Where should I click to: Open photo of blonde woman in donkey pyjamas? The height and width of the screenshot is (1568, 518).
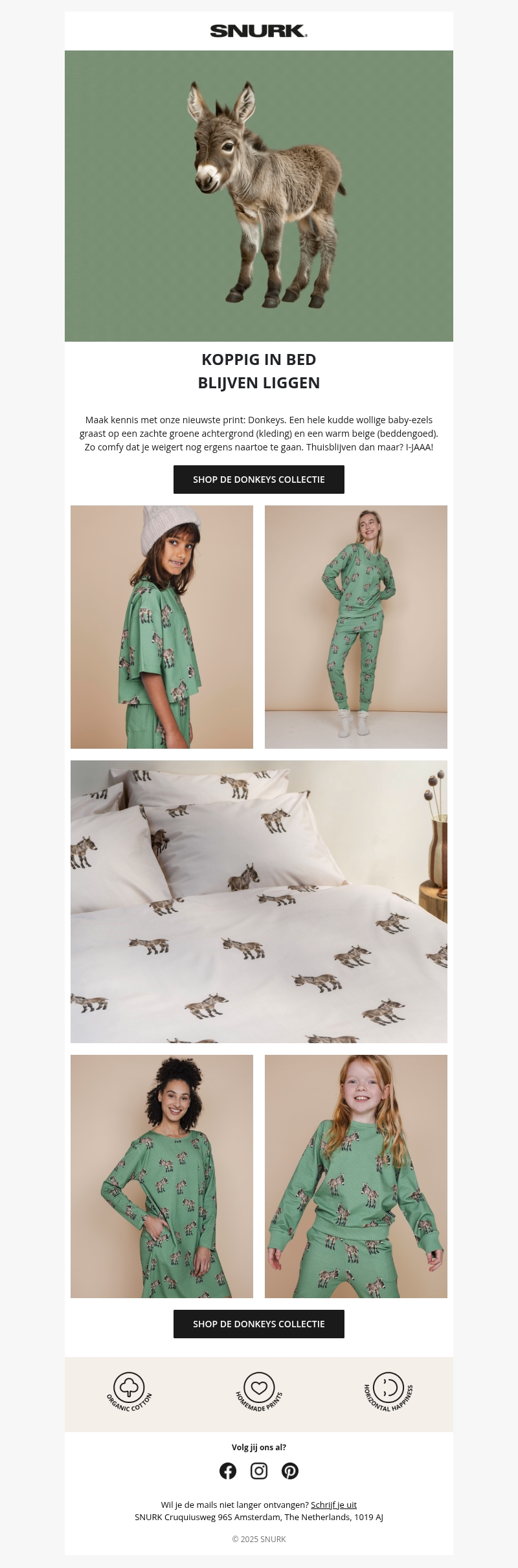(356, 626)
